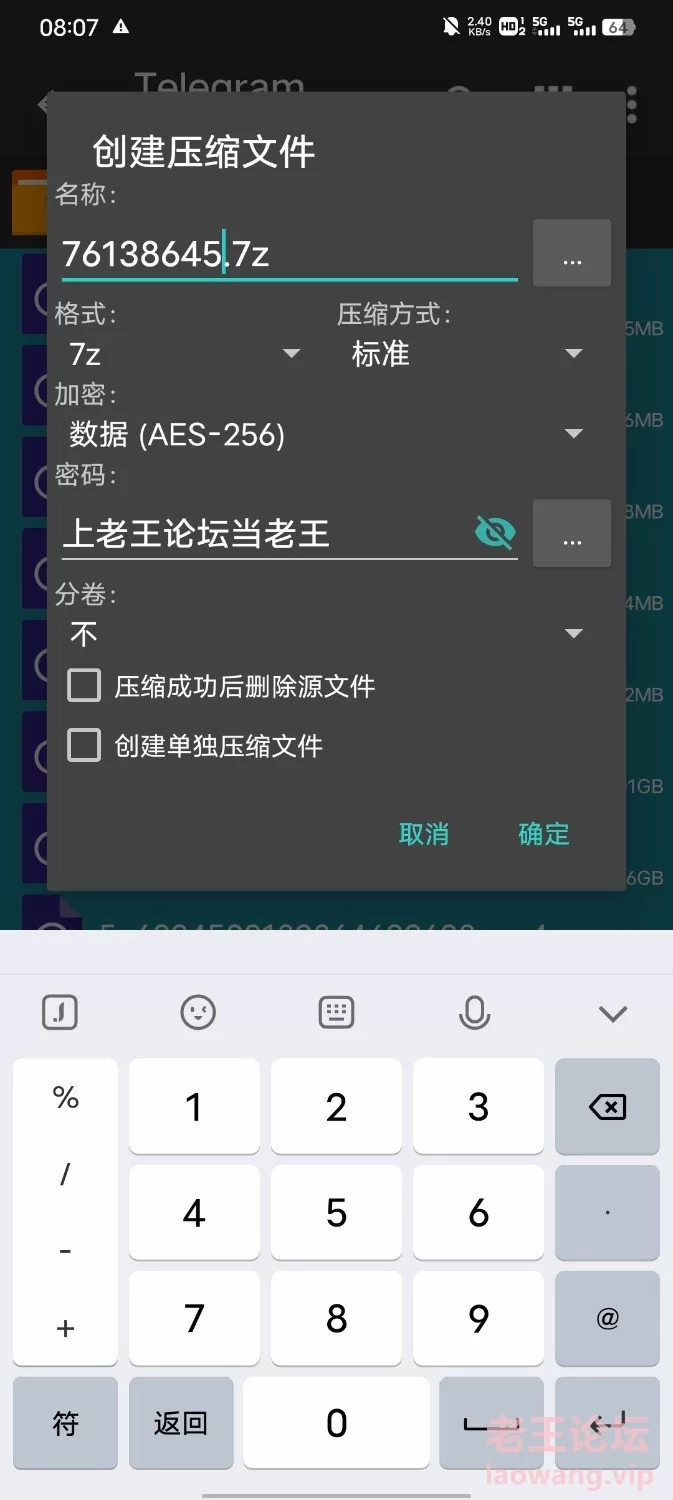Image resolution: width=673 pixels, height=1500 pixels.
Task: Tap the backspace key on keyboard
Action: click(x=607, y=1107)
